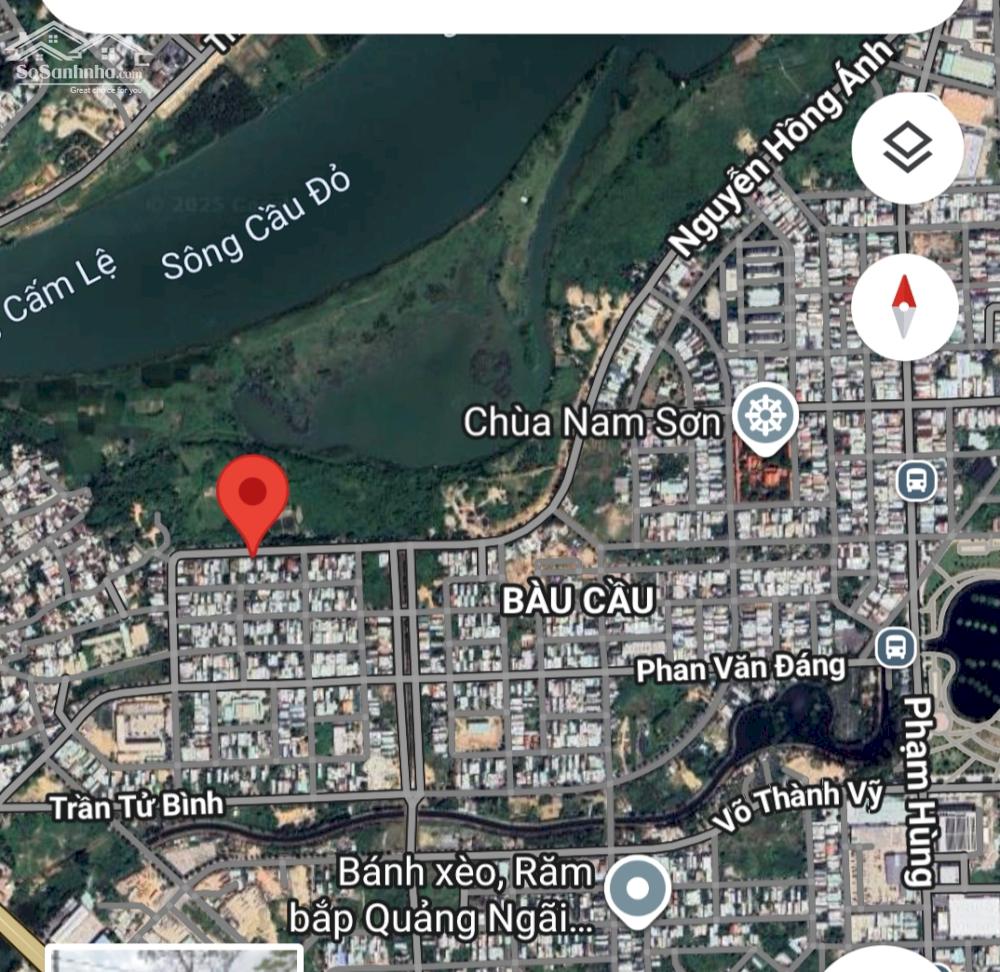The image size is (1000, 972).
Task: Tap the compass to reset north
Action: pos(904,306)
